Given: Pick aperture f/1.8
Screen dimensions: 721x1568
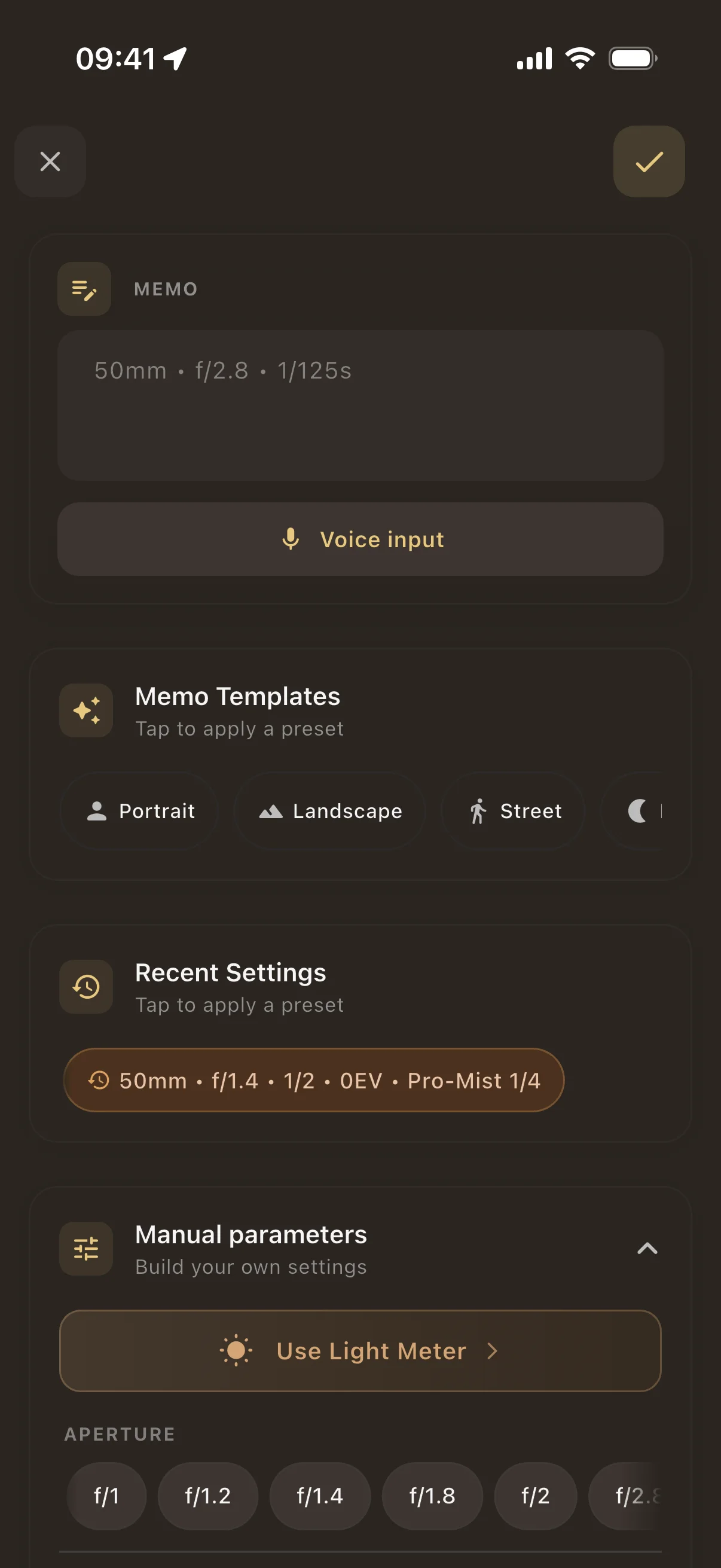Looking at the screenshot, I should tap(432, 1496).
